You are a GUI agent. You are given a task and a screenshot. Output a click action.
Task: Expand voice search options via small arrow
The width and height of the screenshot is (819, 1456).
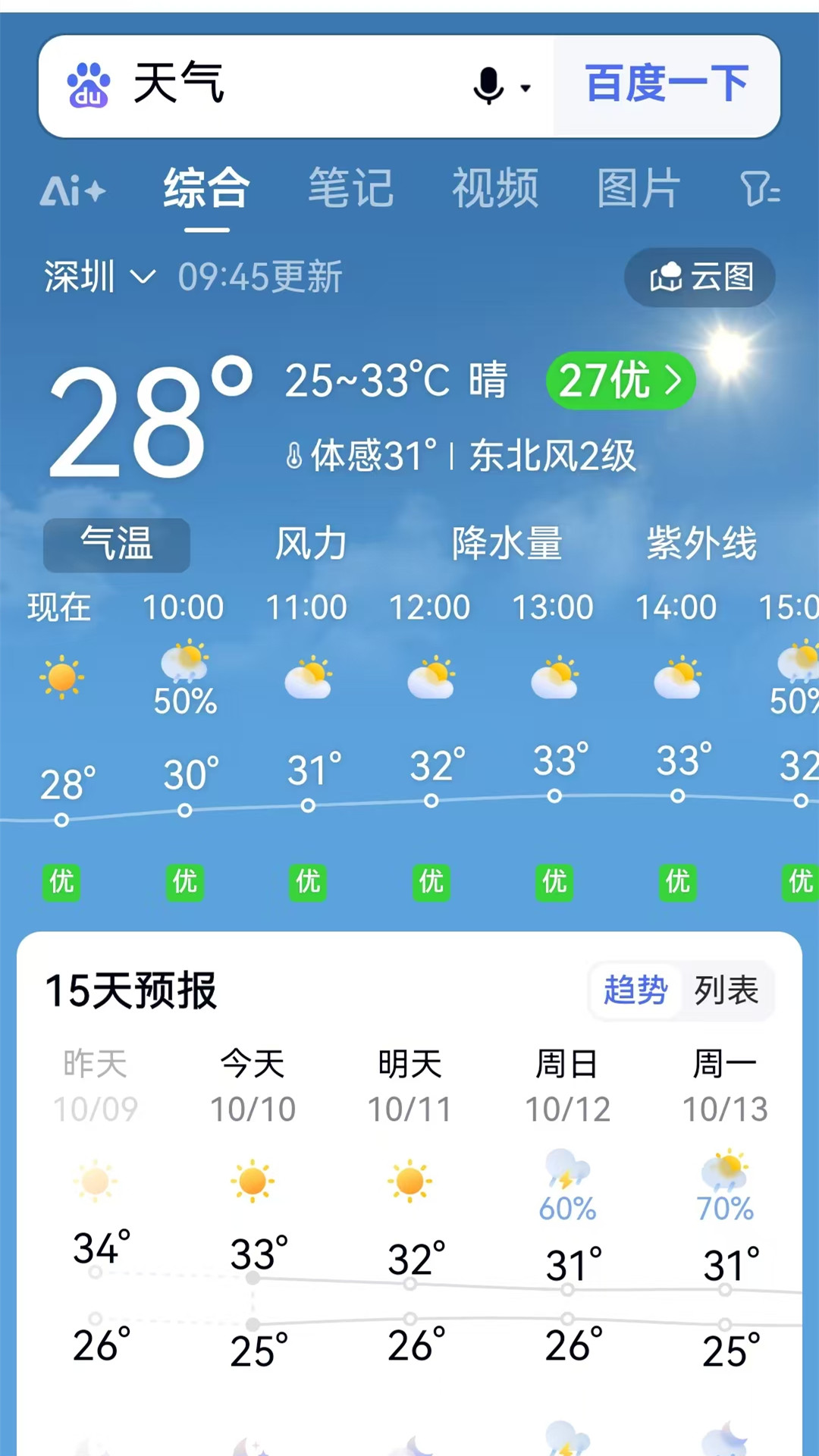click(x=525, y=89)
